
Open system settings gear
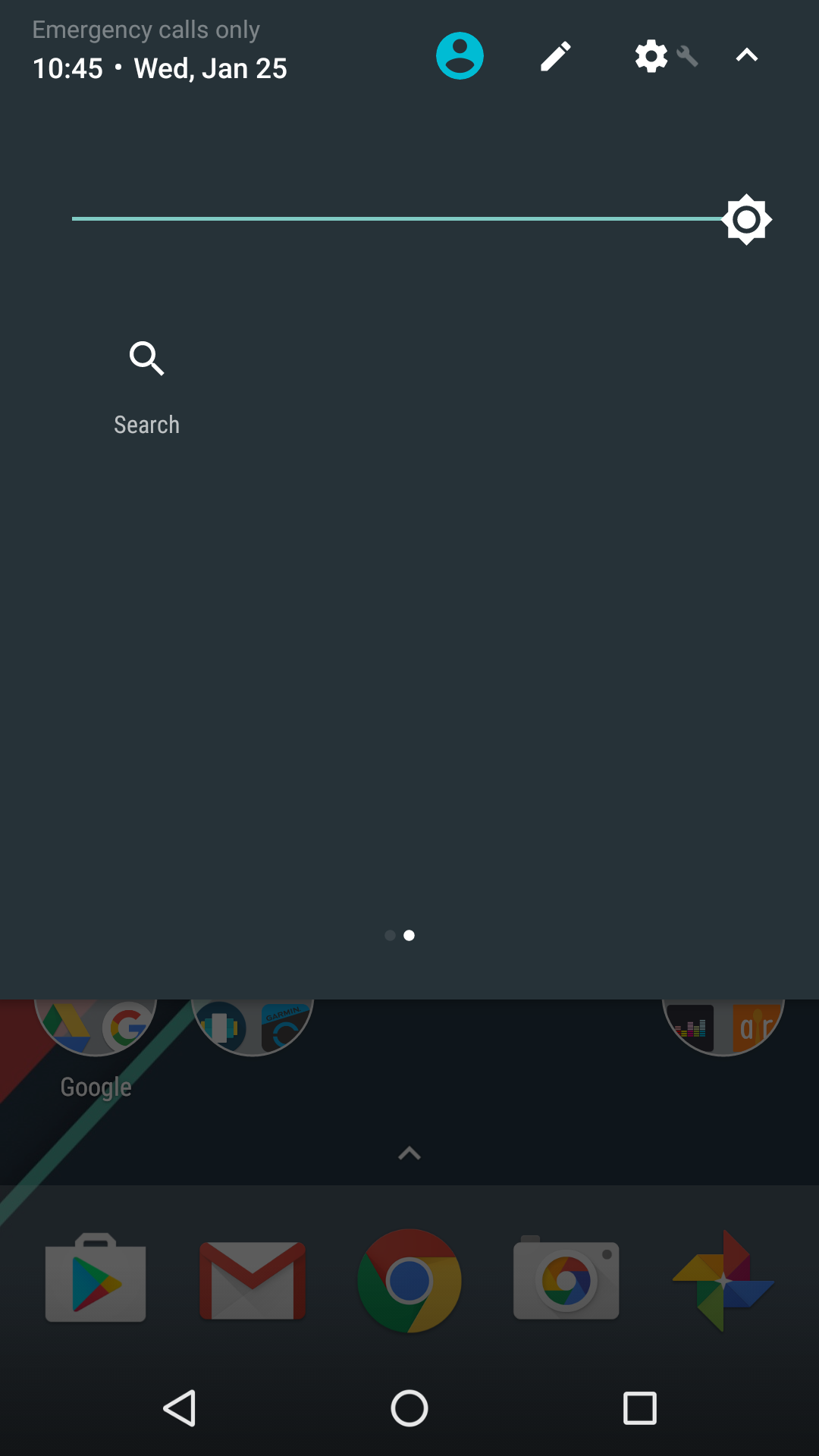coord(652,56)
